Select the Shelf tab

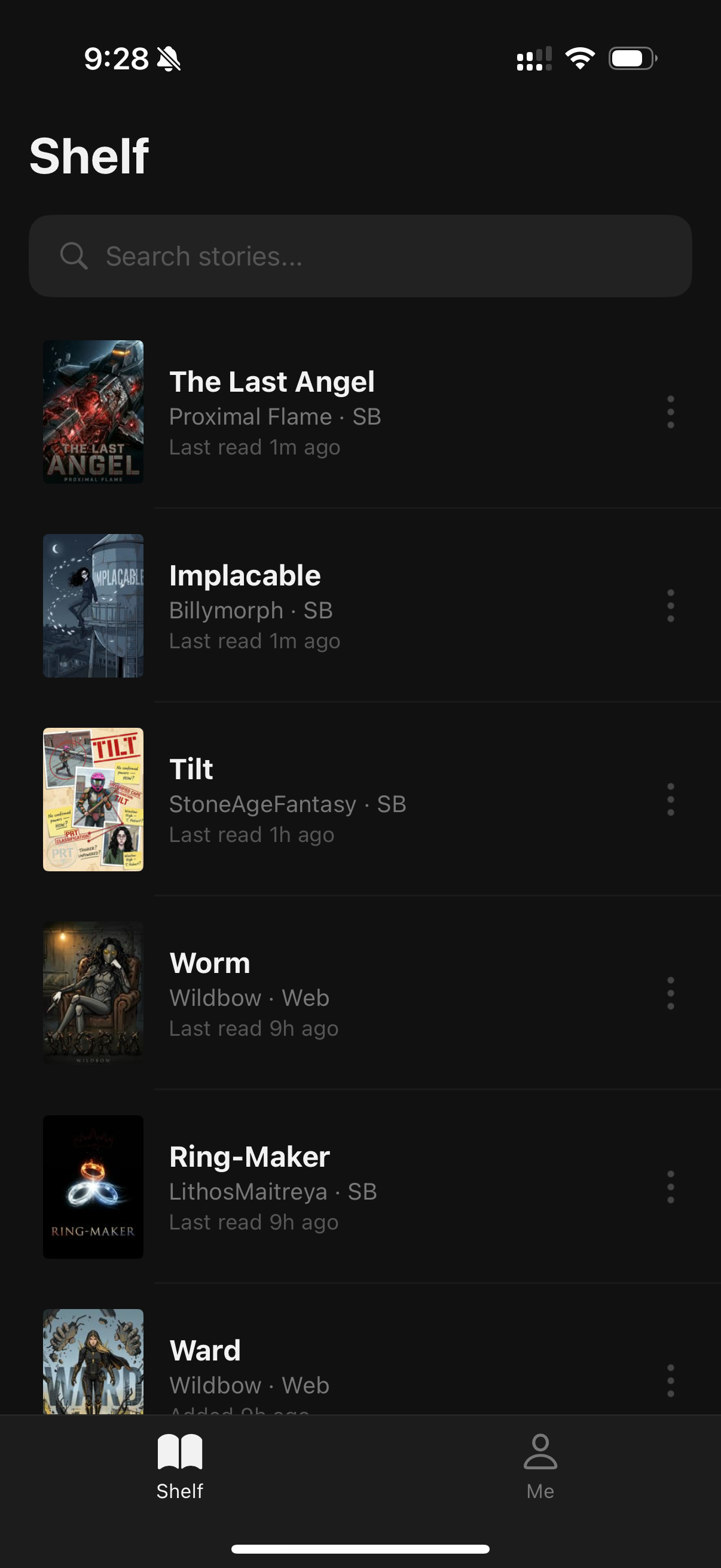(179, 1467)
